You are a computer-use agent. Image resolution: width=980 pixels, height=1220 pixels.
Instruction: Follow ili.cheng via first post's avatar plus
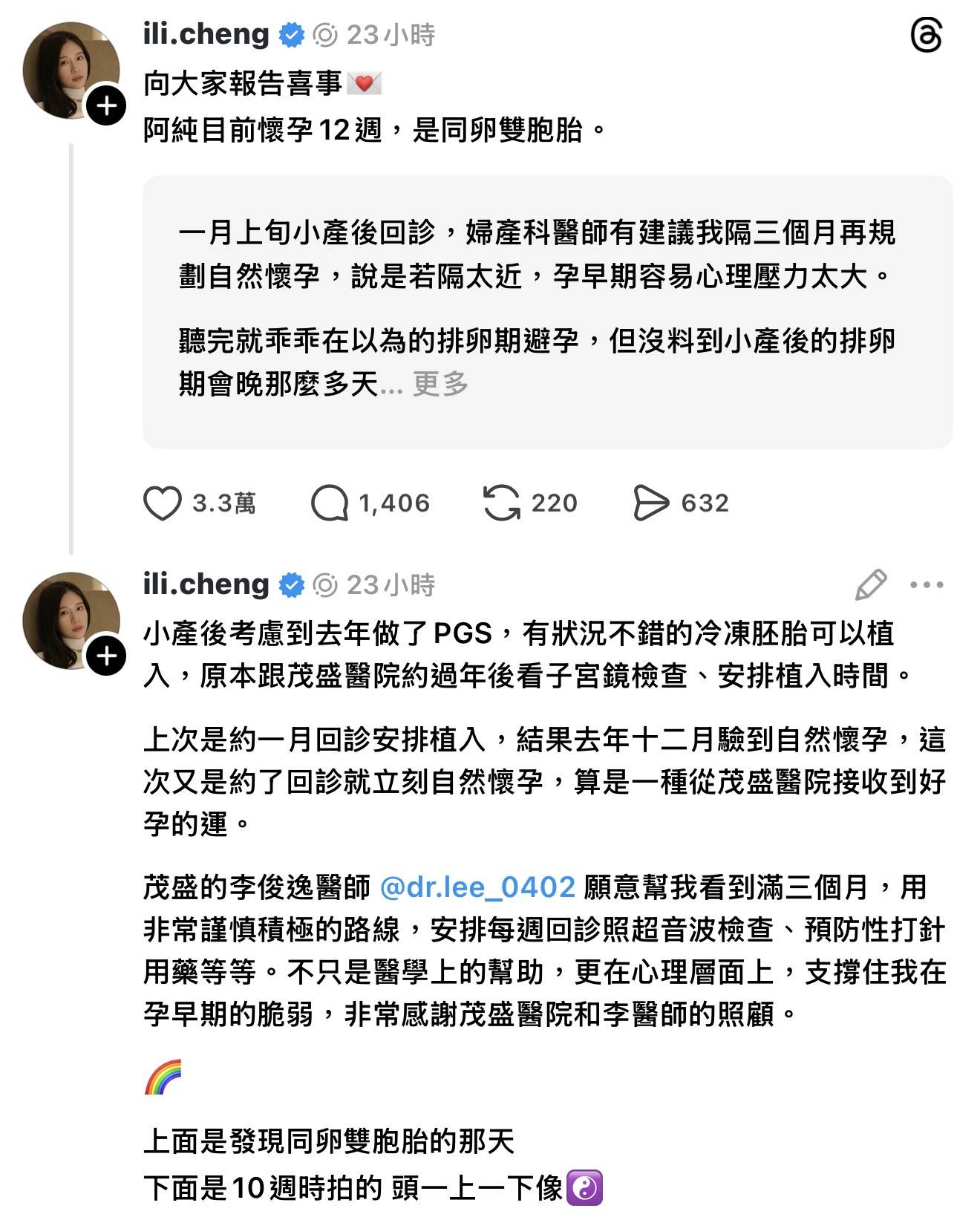click(x=107, y=106)
